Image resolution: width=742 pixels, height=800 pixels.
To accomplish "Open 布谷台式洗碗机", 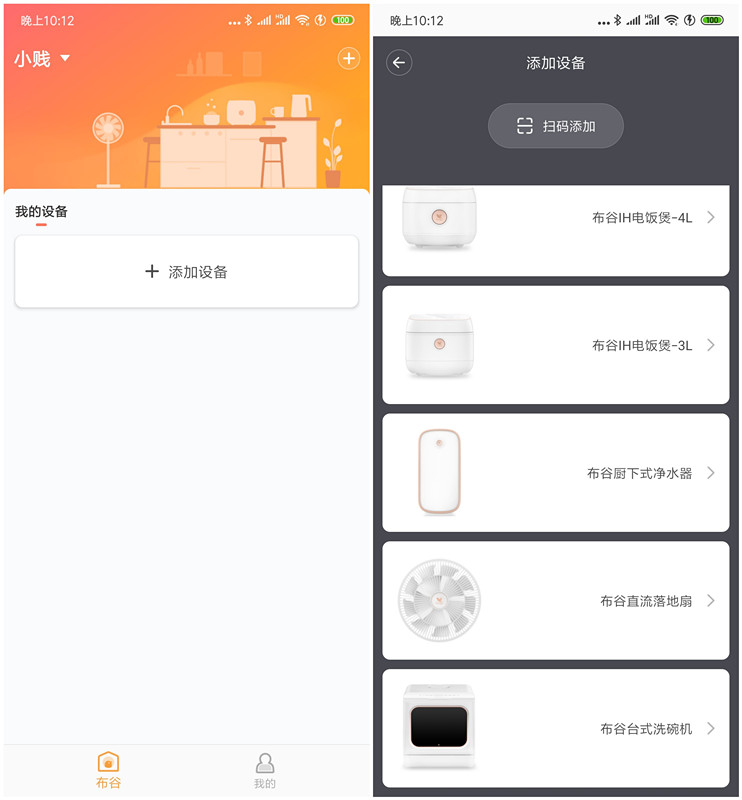I will point(555,728).
